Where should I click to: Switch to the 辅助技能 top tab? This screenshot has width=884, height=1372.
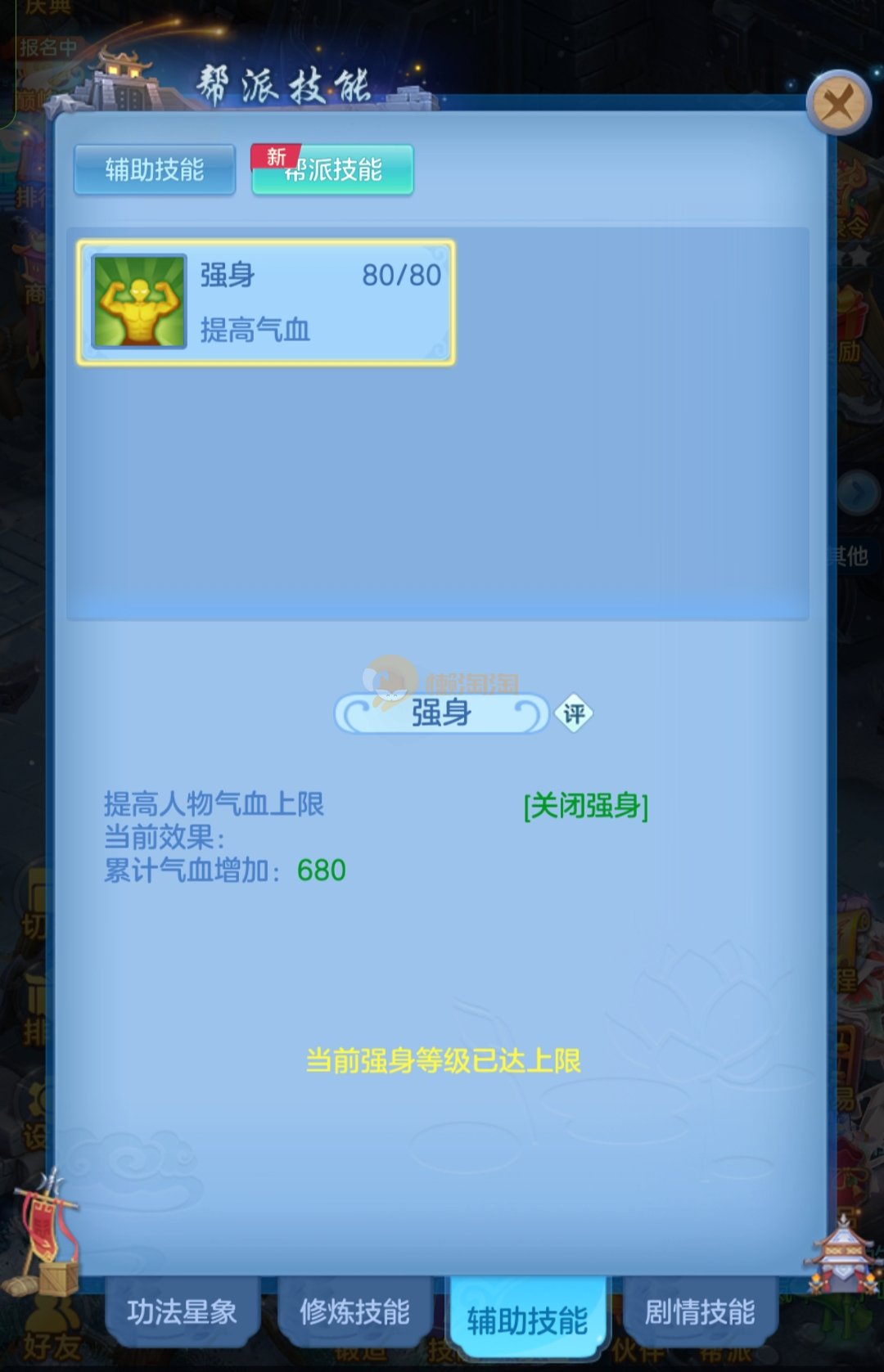155,169
